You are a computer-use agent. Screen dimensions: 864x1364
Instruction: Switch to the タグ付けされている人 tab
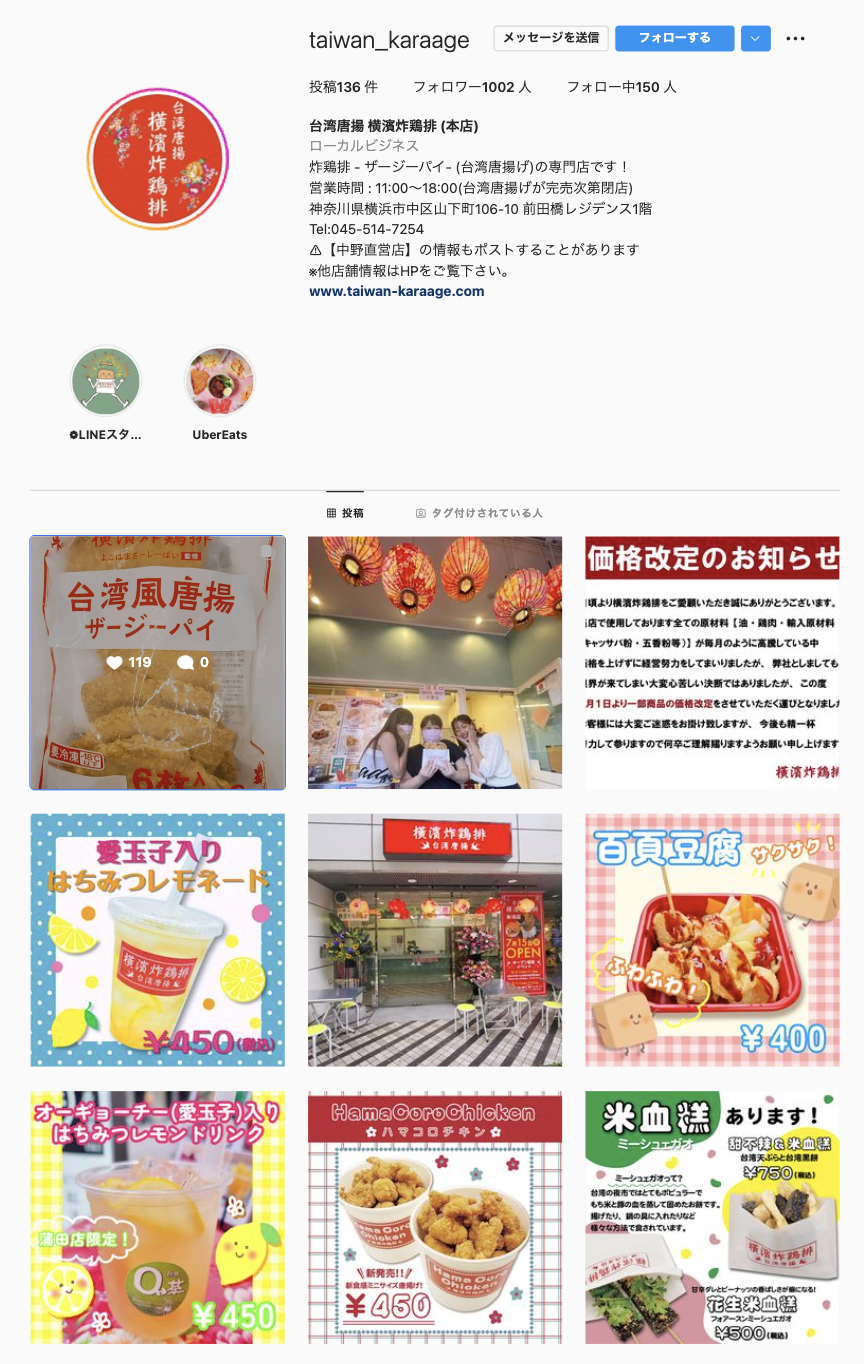point(479,512)
